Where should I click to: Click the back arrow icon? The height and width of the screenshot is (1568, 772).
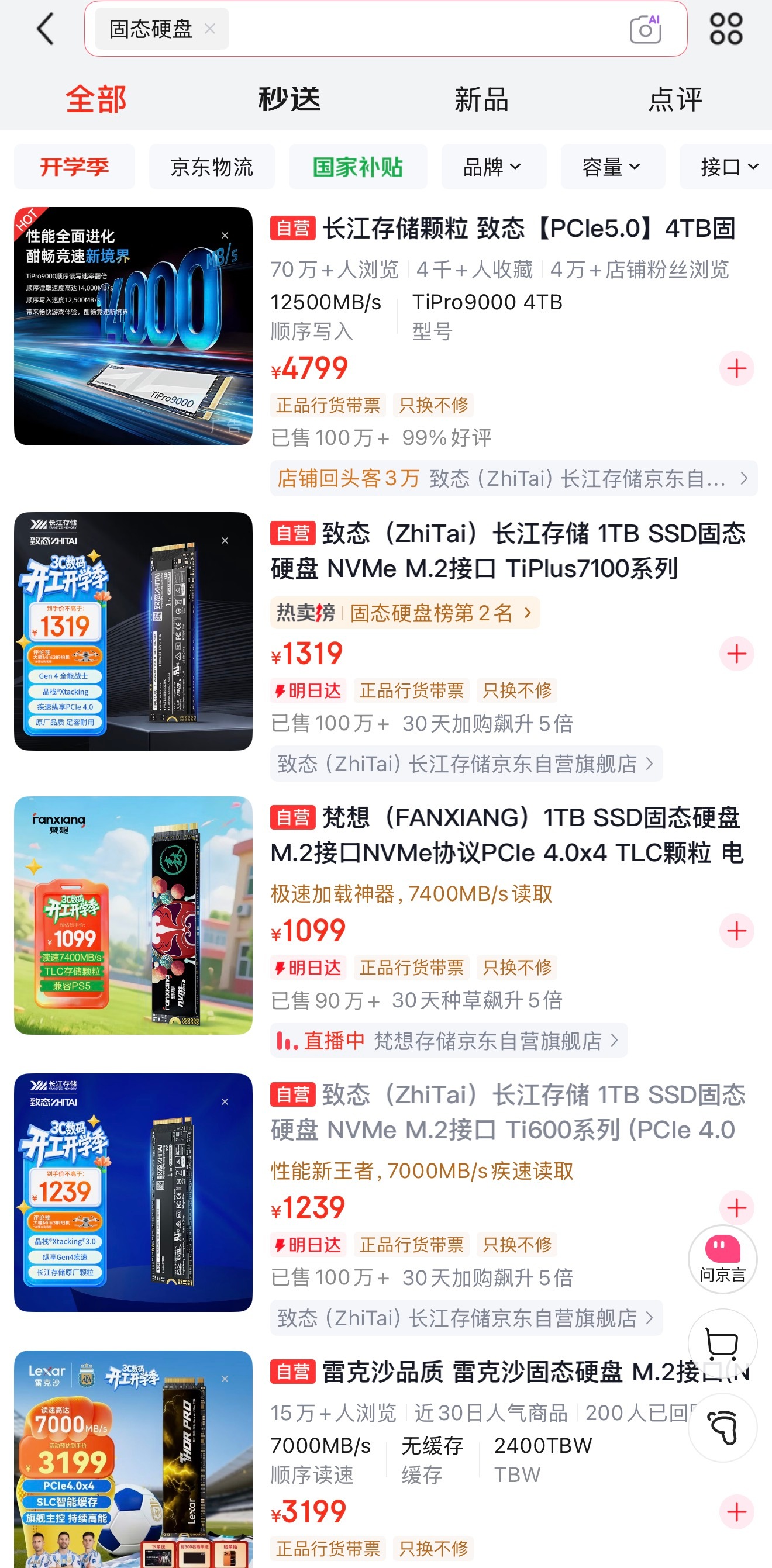pos(45,29)
